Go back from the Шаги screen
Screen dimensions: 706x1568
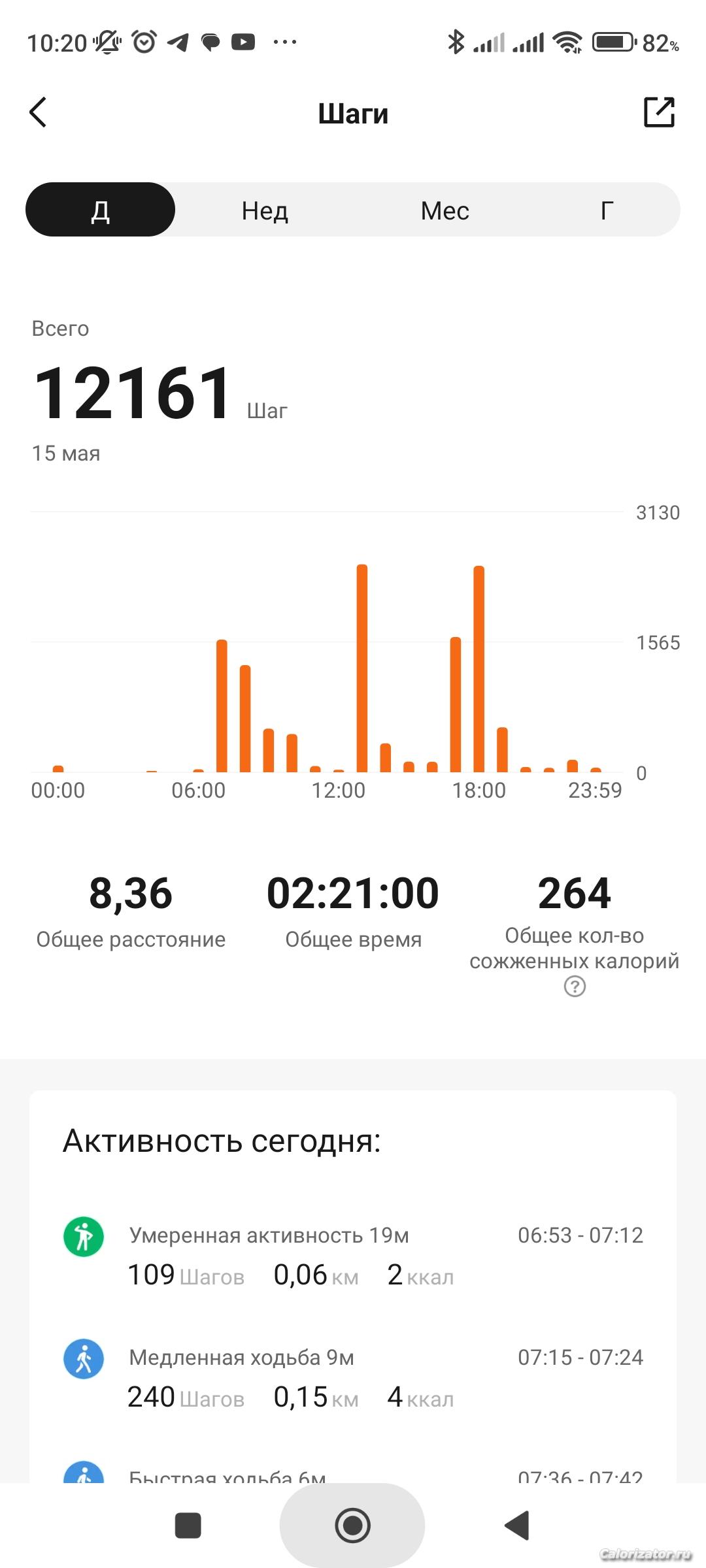click(x=39, y=112)
